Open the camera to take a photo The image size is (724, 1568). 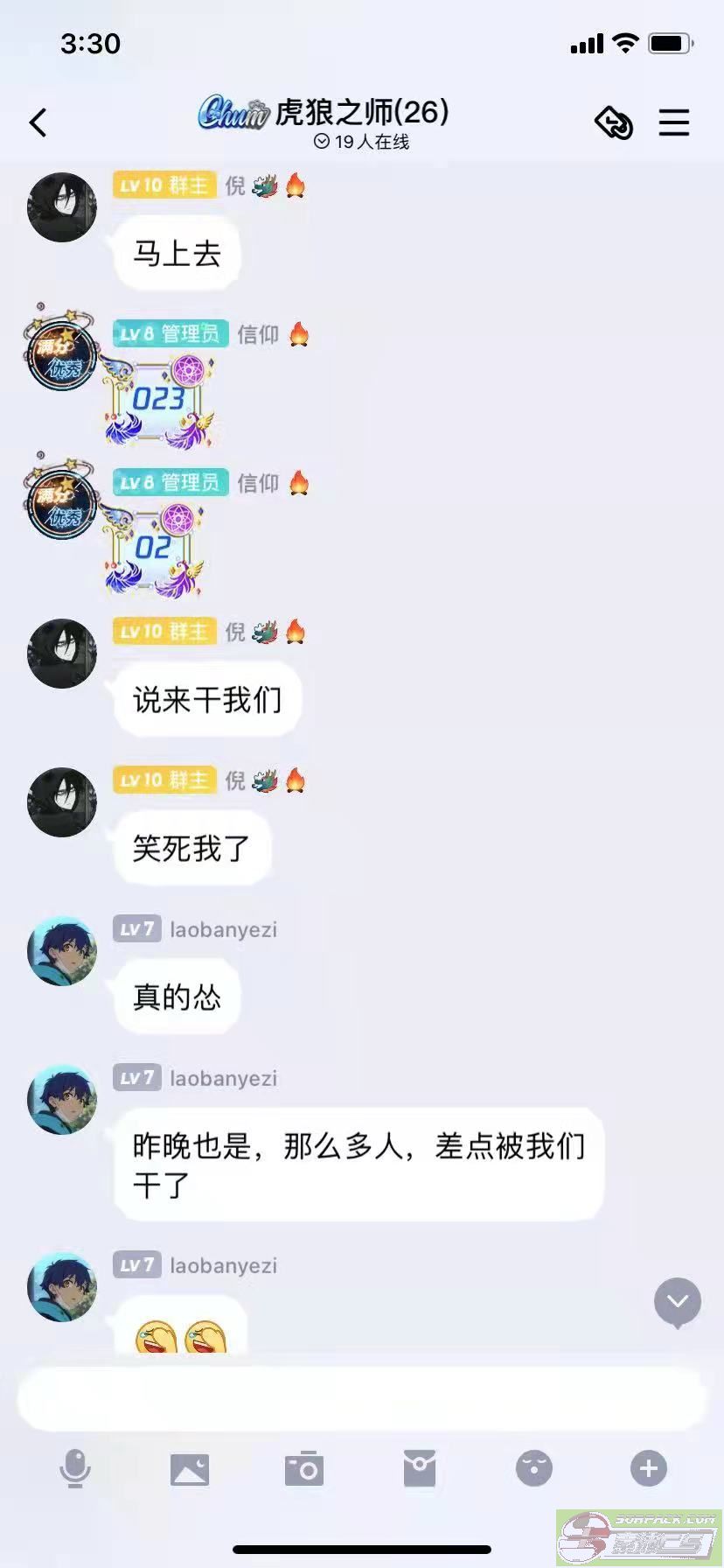click(x=304, y=1468)
